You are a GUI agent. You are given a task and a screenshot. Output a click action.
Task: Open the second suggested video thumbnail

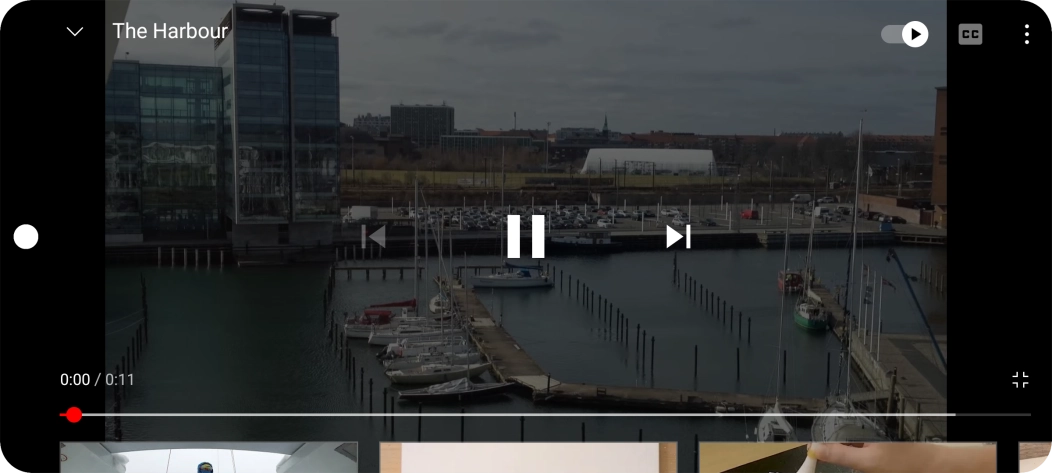pos(528,458)
